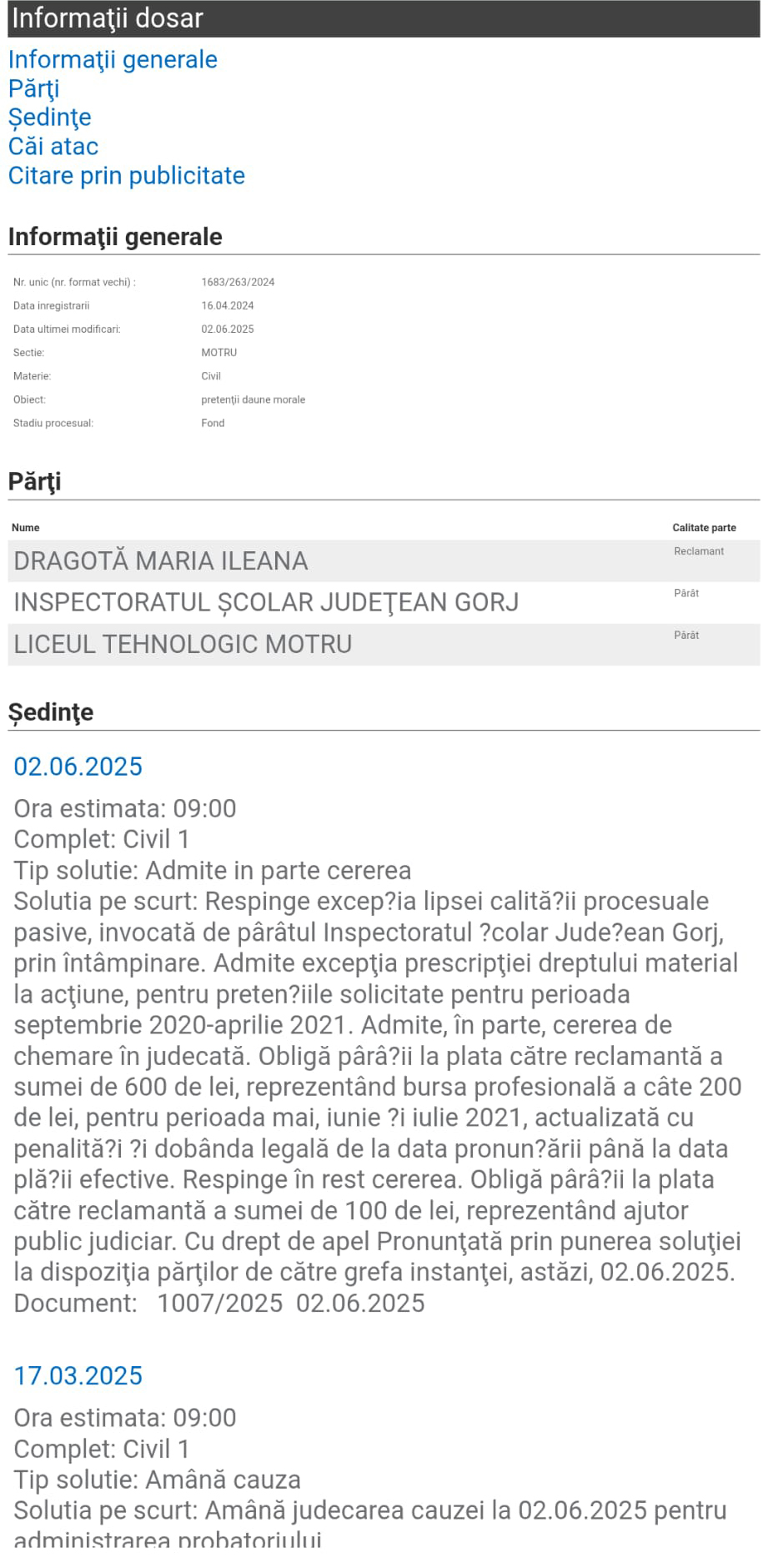This screenshot has width=768, height=1568.
Task: Open the Informaţii generale link
Action: tap(113, 60)
